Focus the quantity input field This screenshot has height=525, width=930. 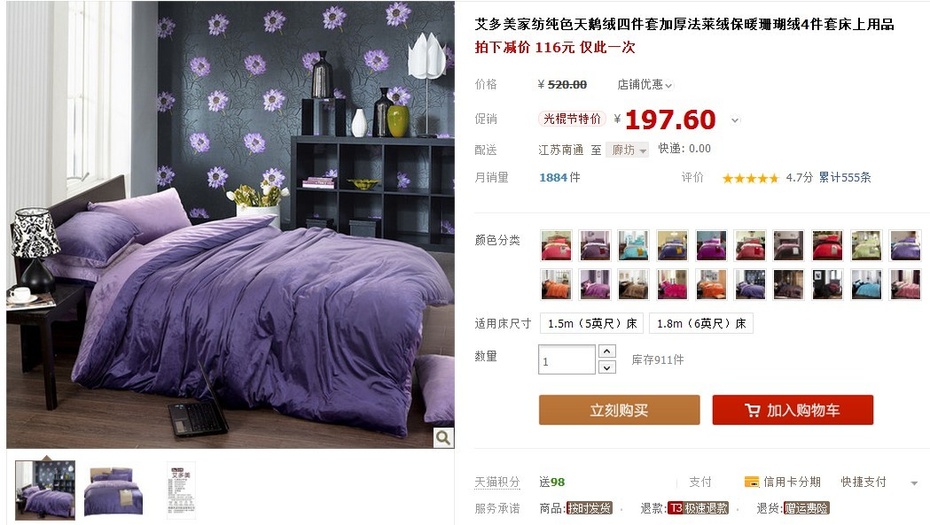(x=566, y=360)
